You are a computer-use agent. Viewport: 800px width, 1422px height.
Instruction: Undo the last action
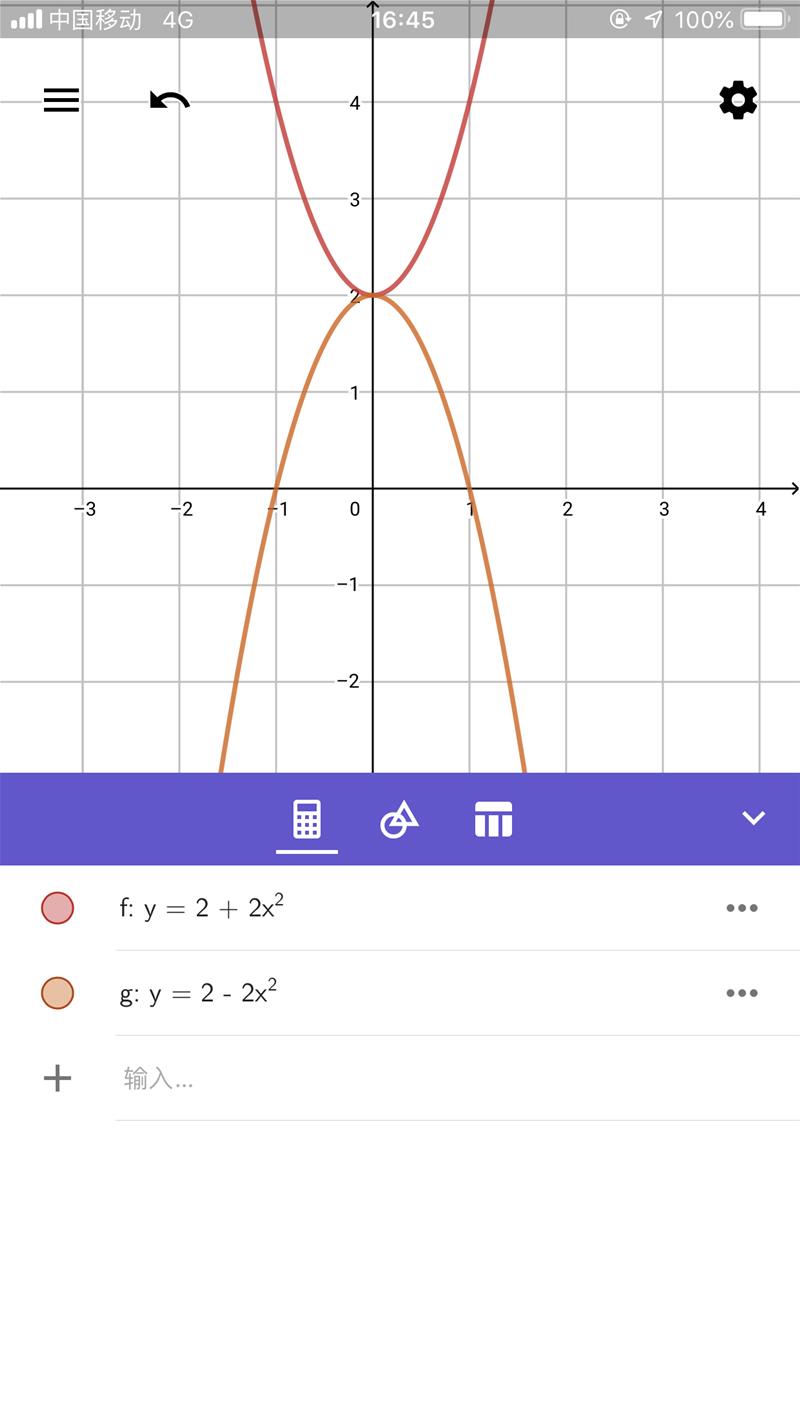click(x=170, y=100)
